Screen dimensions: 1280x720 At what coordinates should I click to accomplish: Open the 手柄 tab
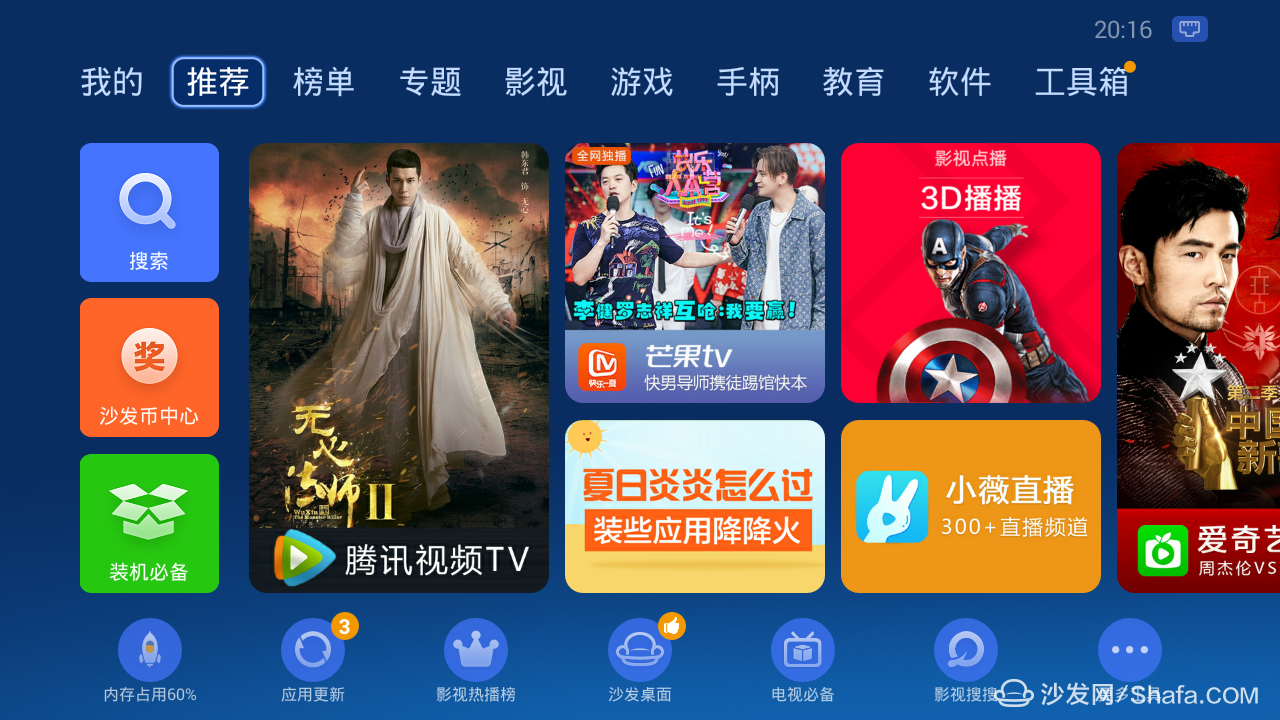click(x=748, y=82)
